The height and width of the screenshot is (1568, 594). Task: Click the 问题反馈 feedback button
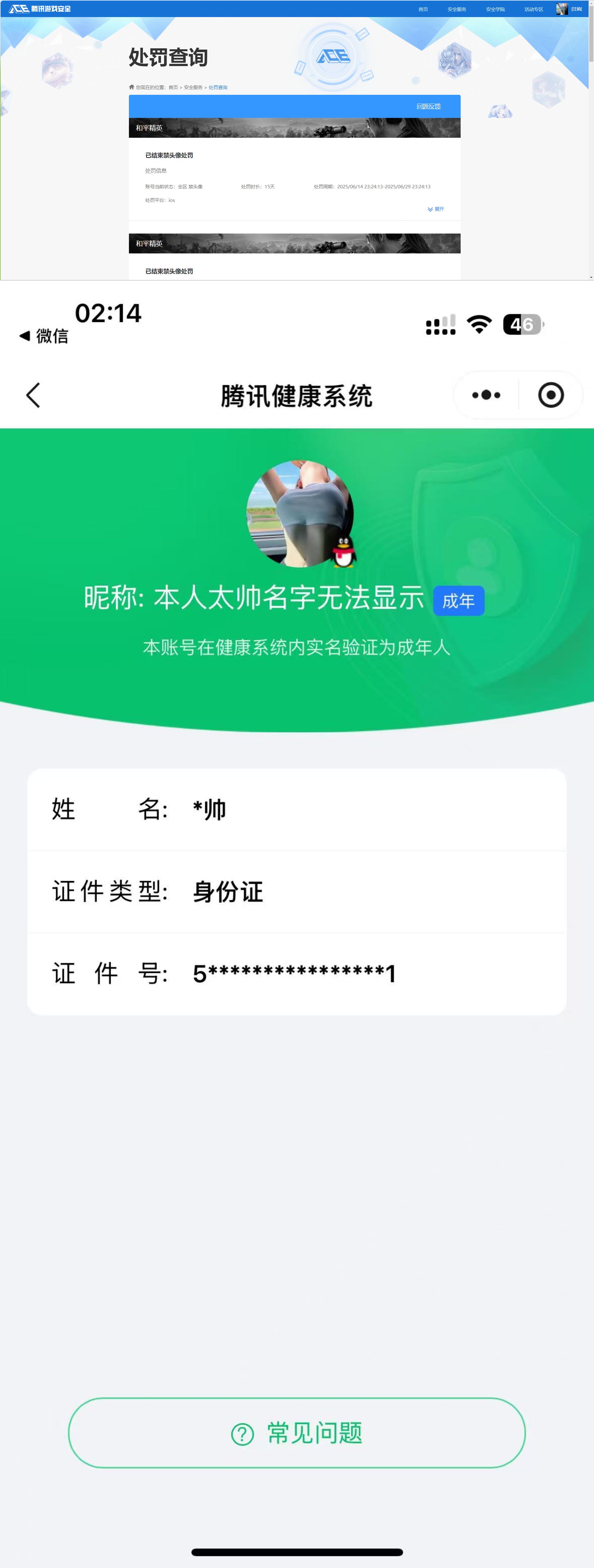tap(430, 106)
